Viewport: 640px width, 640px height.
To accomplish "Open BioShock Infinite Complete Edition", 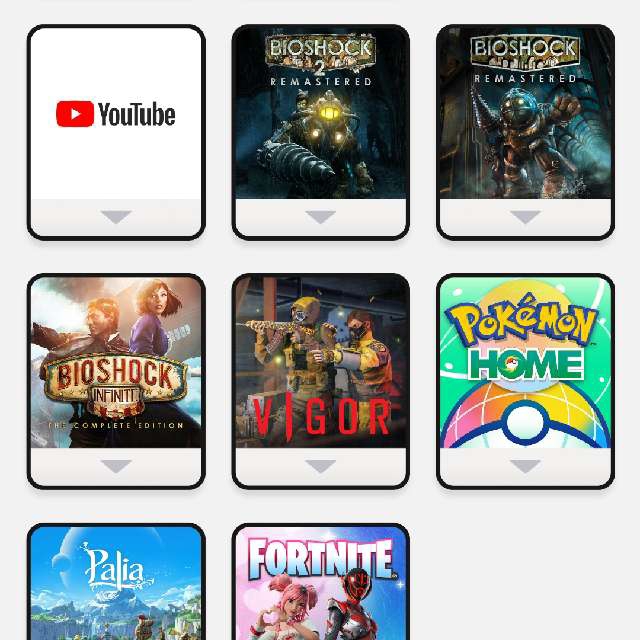I will pos(116,362).
